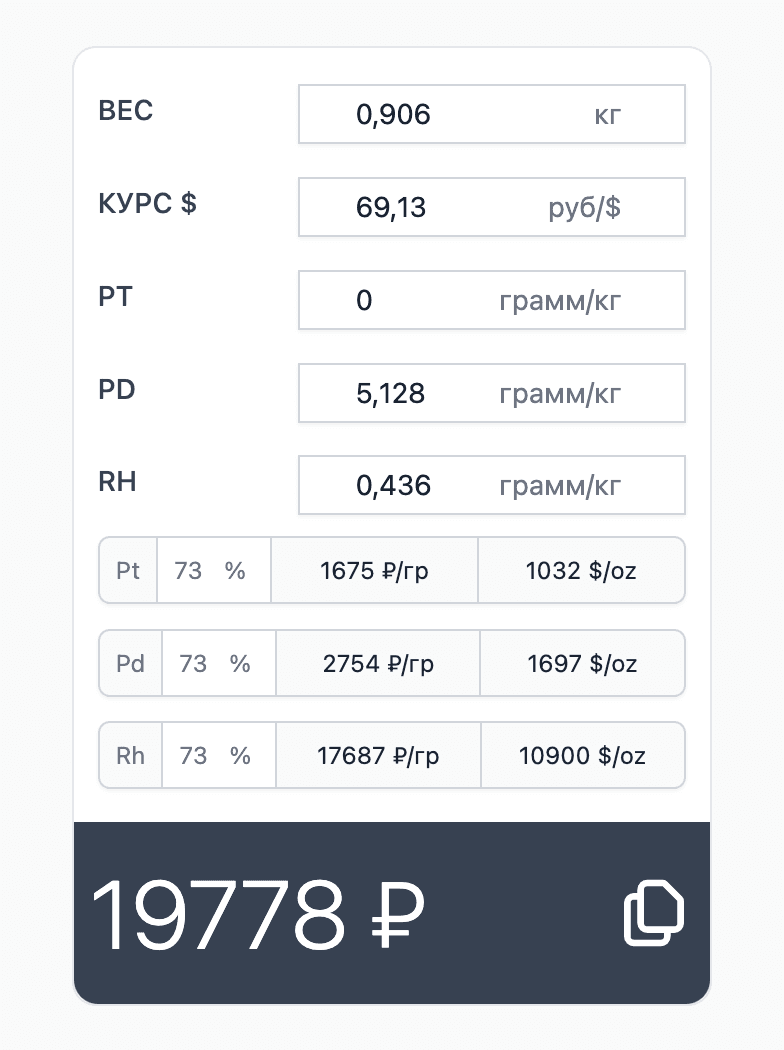The image size is (784, 1050).
Task: Select the КУРС $ exchange rate field
Action: 491,207
